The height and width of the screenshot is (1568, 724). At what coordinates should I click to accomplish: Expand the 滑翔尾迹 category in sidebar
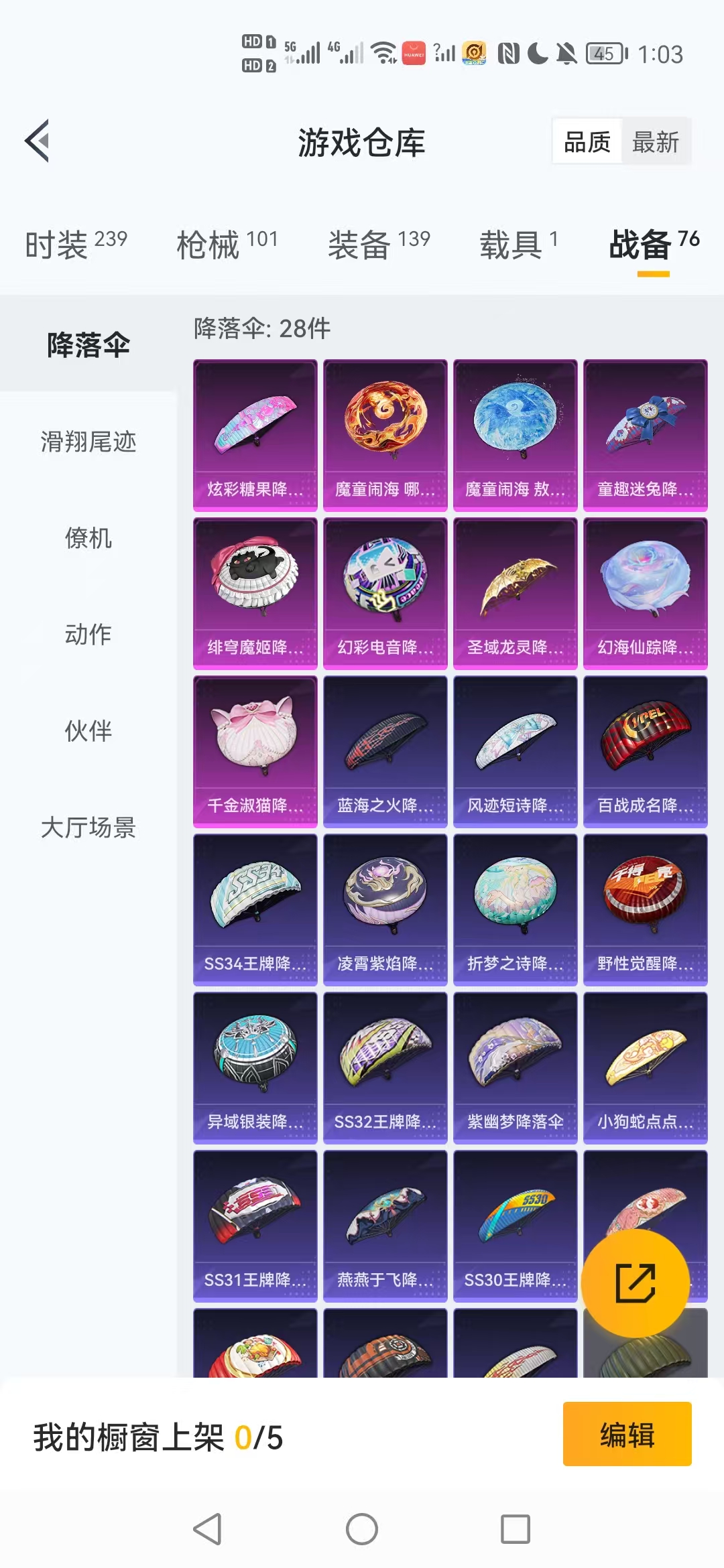90,442
